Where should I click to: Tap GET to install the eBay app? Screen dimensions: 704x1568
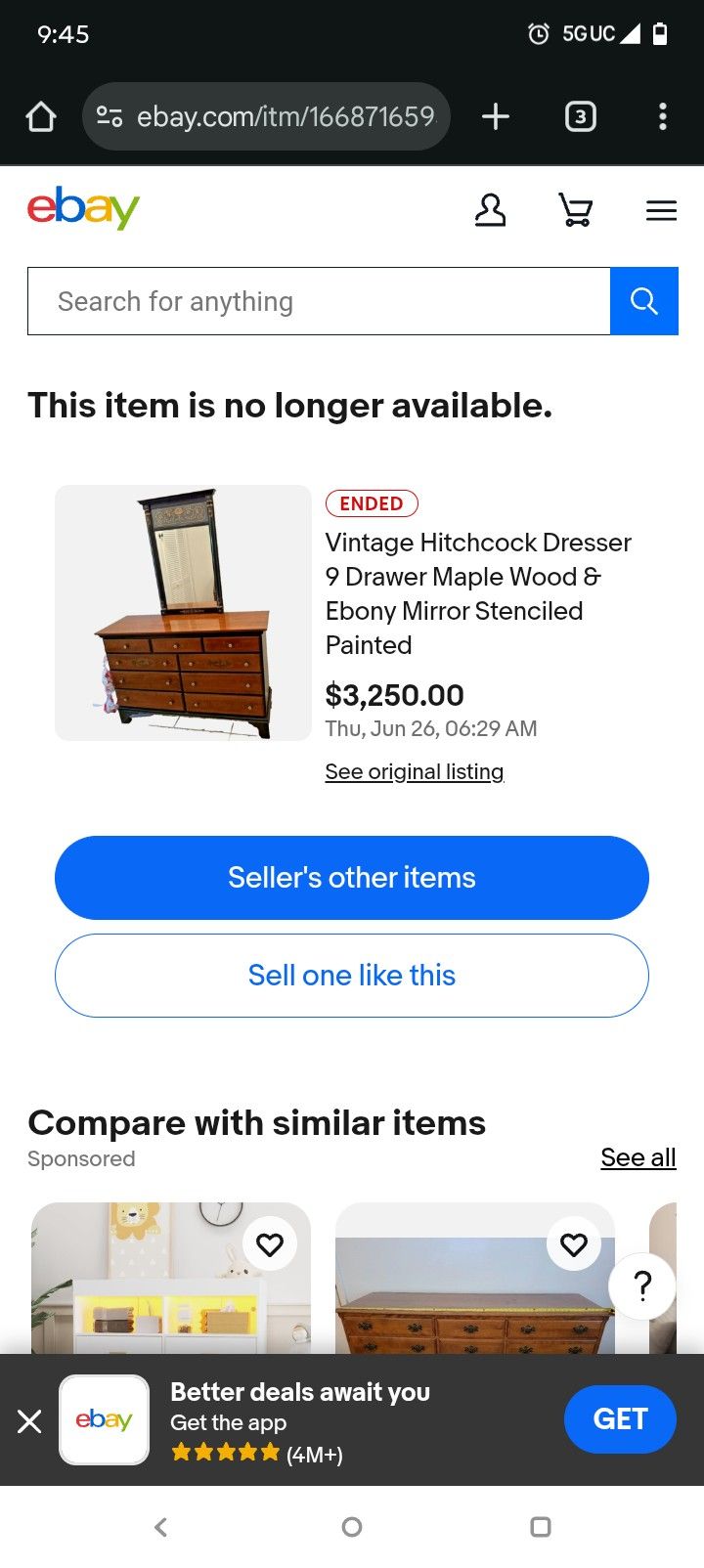click(x=620, y=1419)
